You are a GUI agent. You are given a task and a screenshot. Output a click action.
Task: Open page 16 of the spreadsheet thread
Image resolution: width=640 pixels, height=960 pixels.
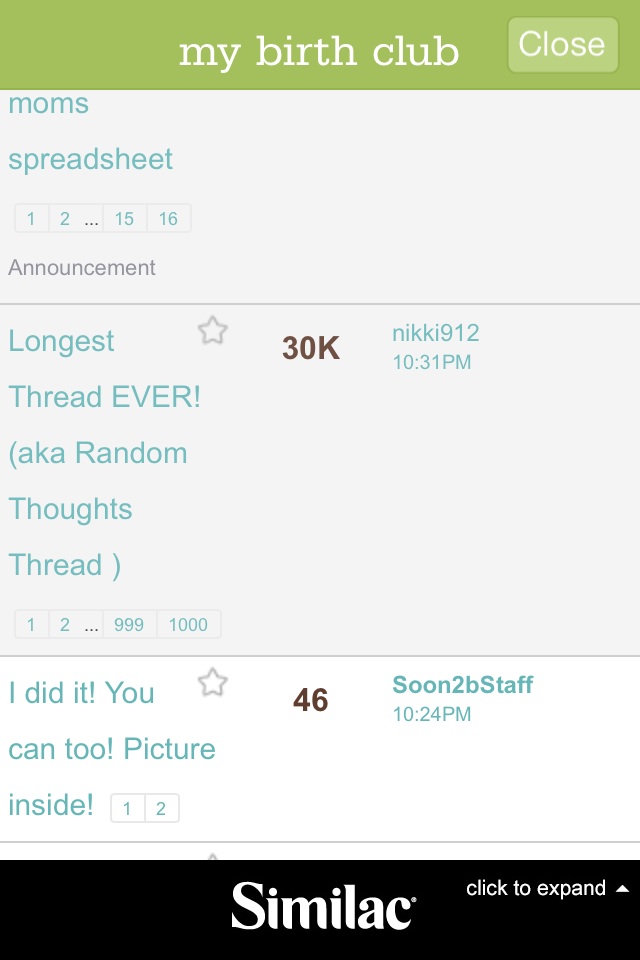(x=168, y=219)
